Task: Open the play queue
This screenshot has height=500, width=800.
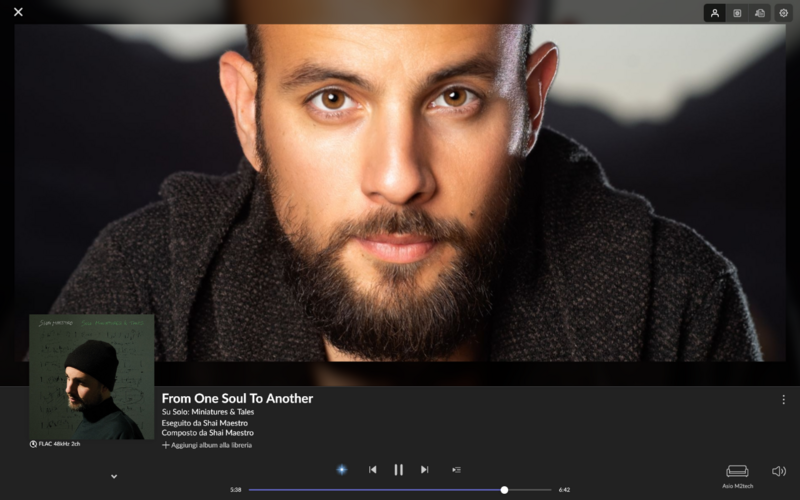Action: [456, 469]
